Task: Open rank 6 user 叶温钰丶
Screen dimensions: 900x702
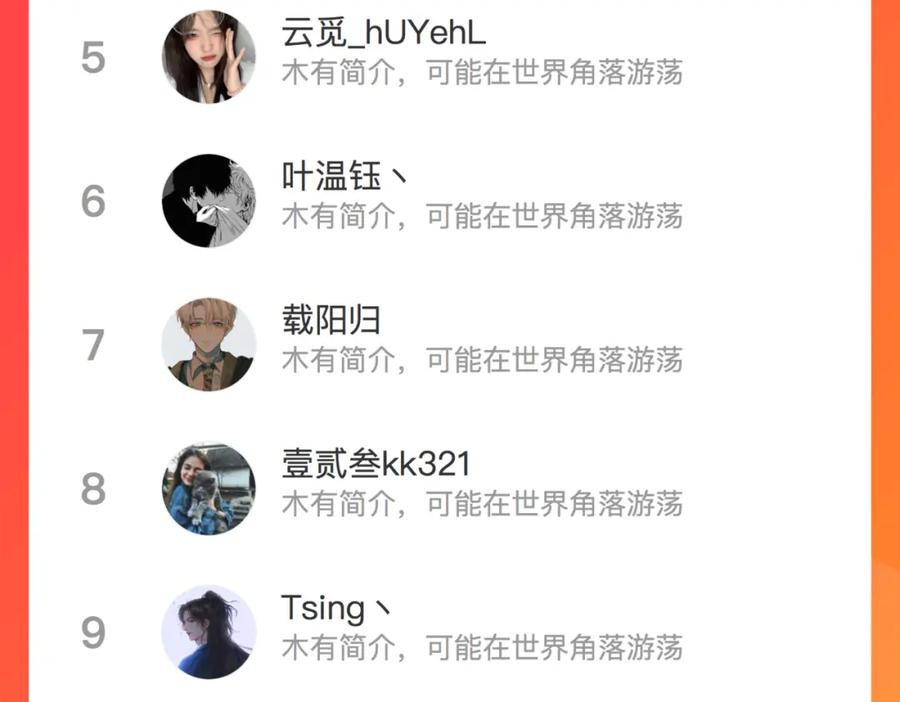Action: point(344,178)
